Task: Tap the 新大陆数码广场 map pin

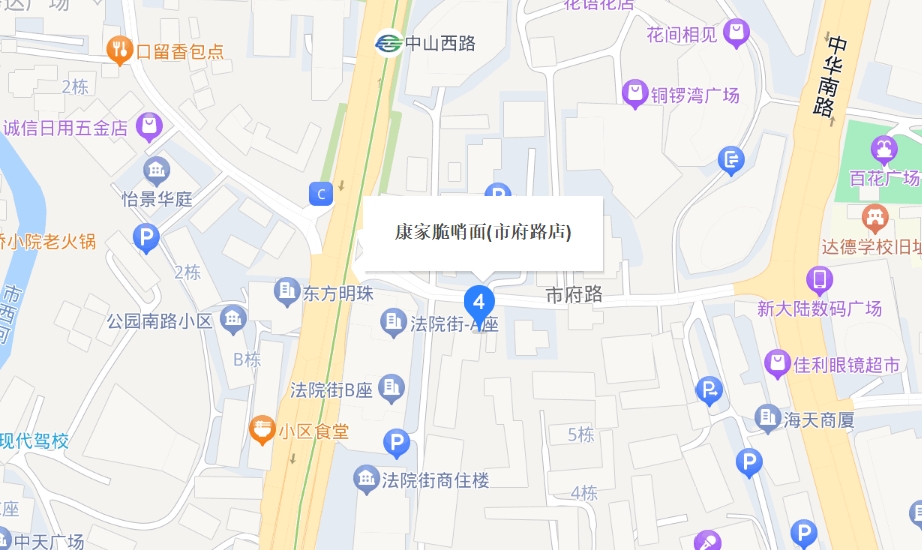Action: click(819, 279)
